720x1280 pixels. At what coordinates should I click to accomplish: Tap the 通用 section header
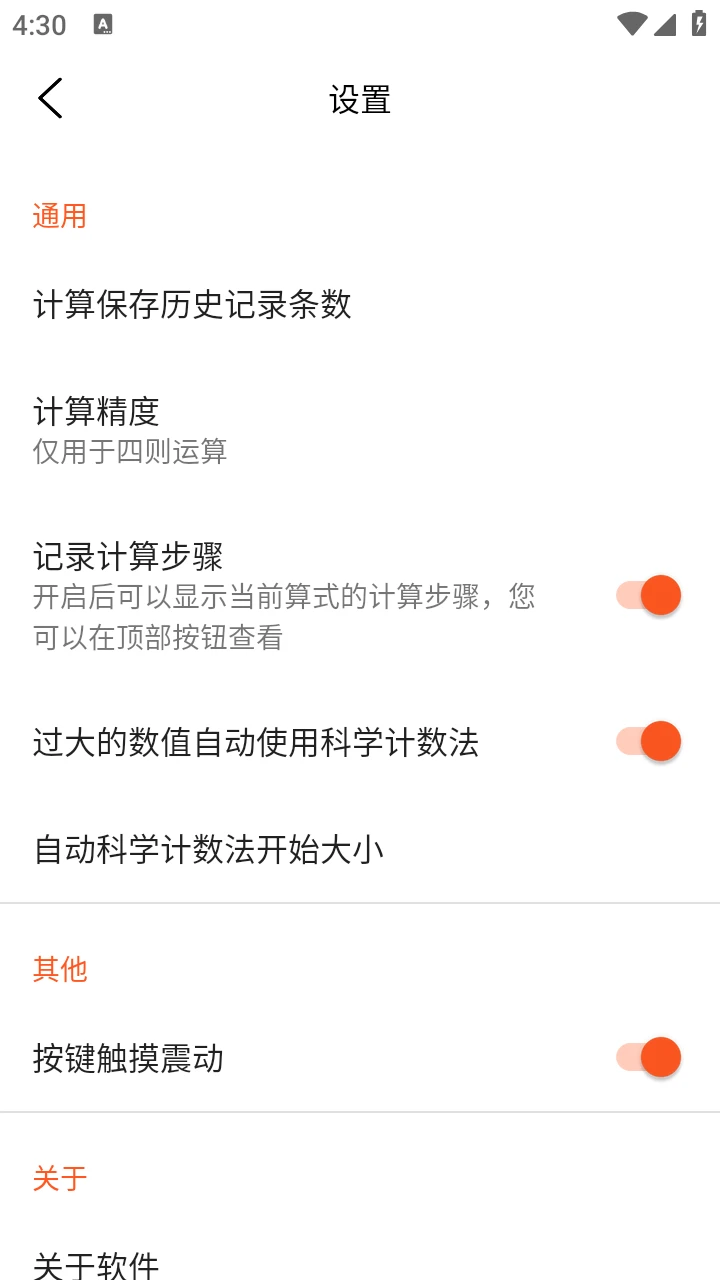60,215
